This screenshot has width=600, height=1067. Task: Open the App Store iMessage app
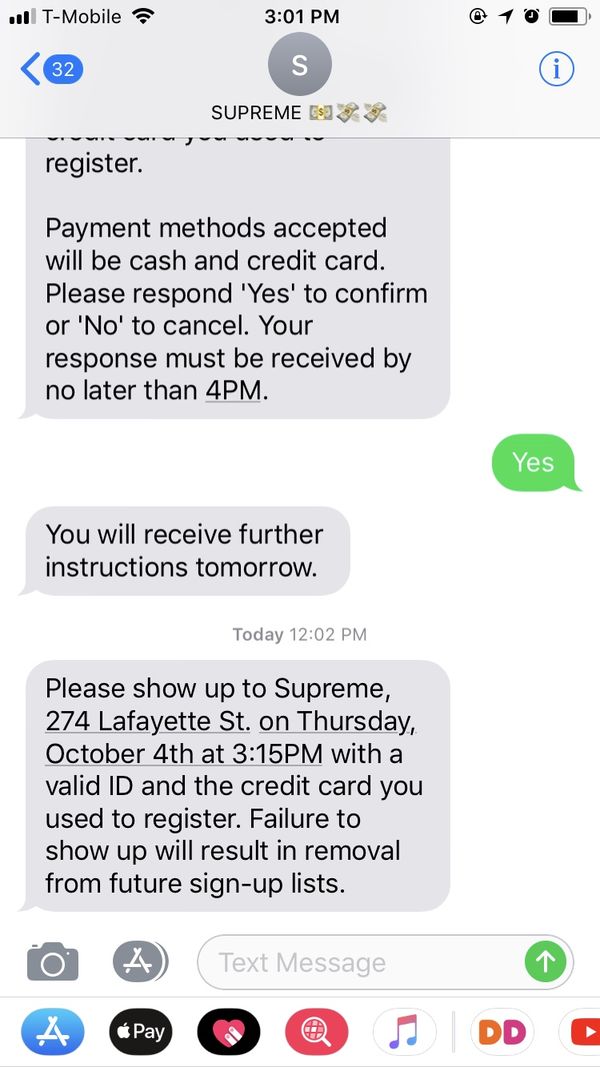pyautogui.click(x=52, y=1032)
